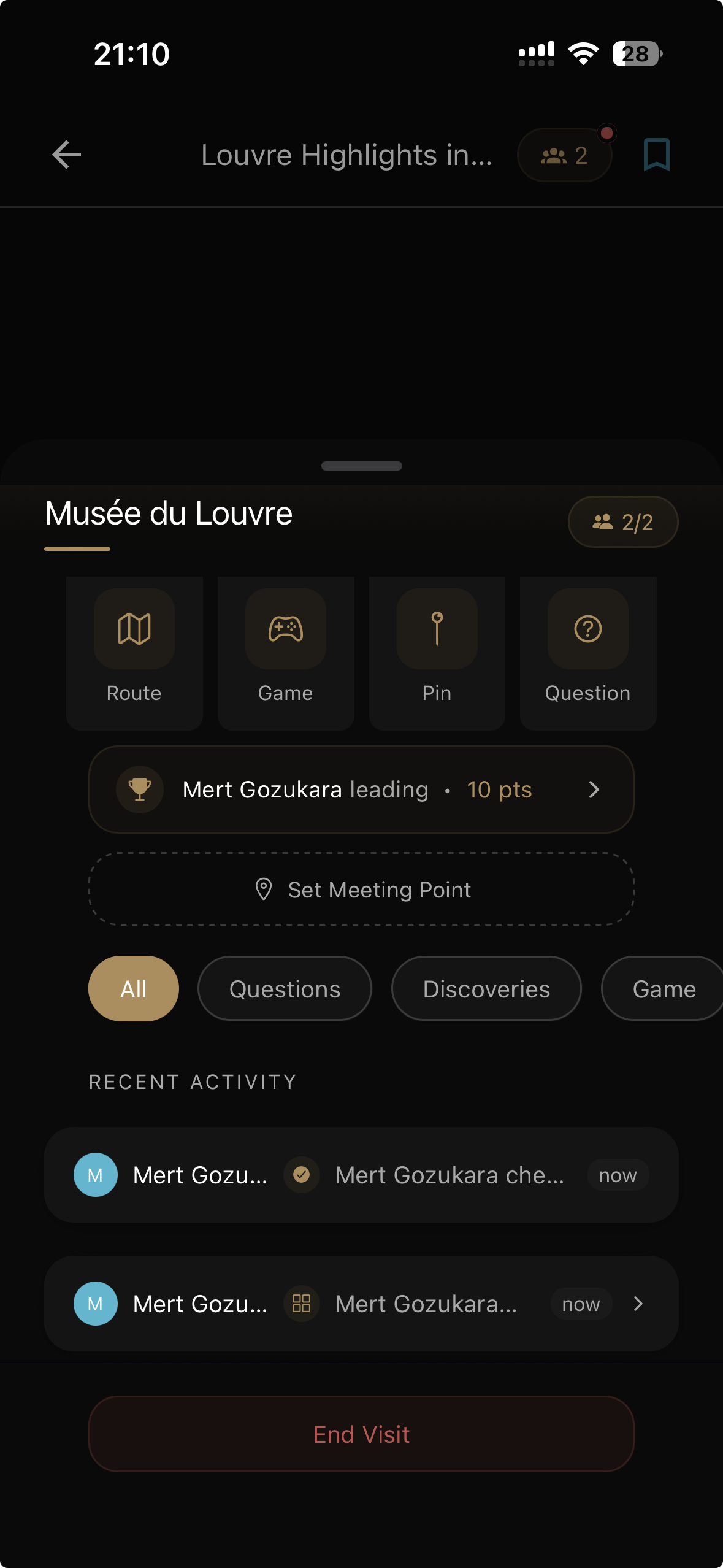This screenshot has width=723, height=1568.
Task: Click the check-in badge next to Mert Gozukara
Action: click(x=301, y=1175)
